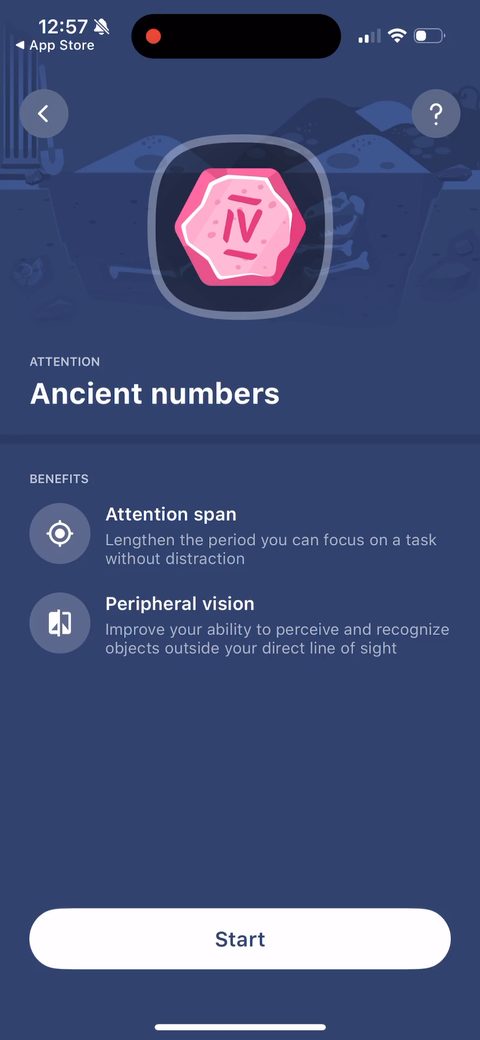The height and width of the screenshot is (1040, 480).
Task: Open the help question mark
Action: [x=436, y=114]
